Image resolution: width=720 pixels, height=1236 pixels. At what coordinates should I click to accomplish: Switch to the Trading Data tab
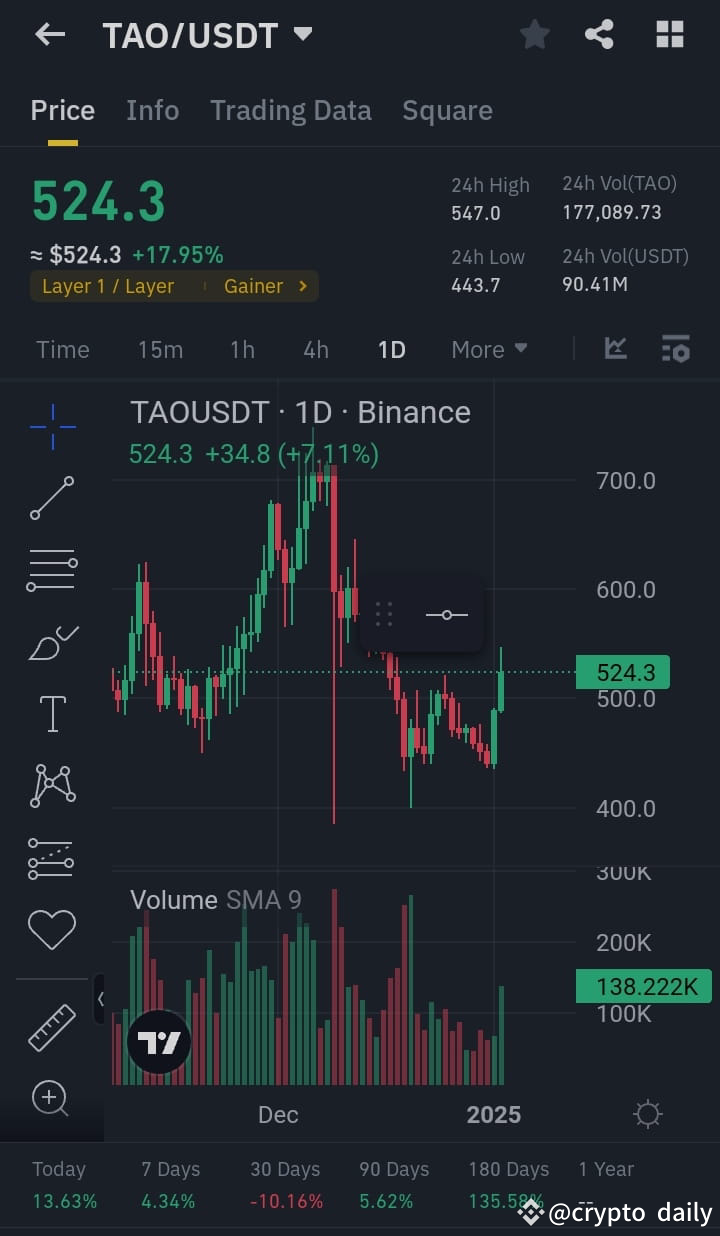pyautogui.click(x=291, y=110)
